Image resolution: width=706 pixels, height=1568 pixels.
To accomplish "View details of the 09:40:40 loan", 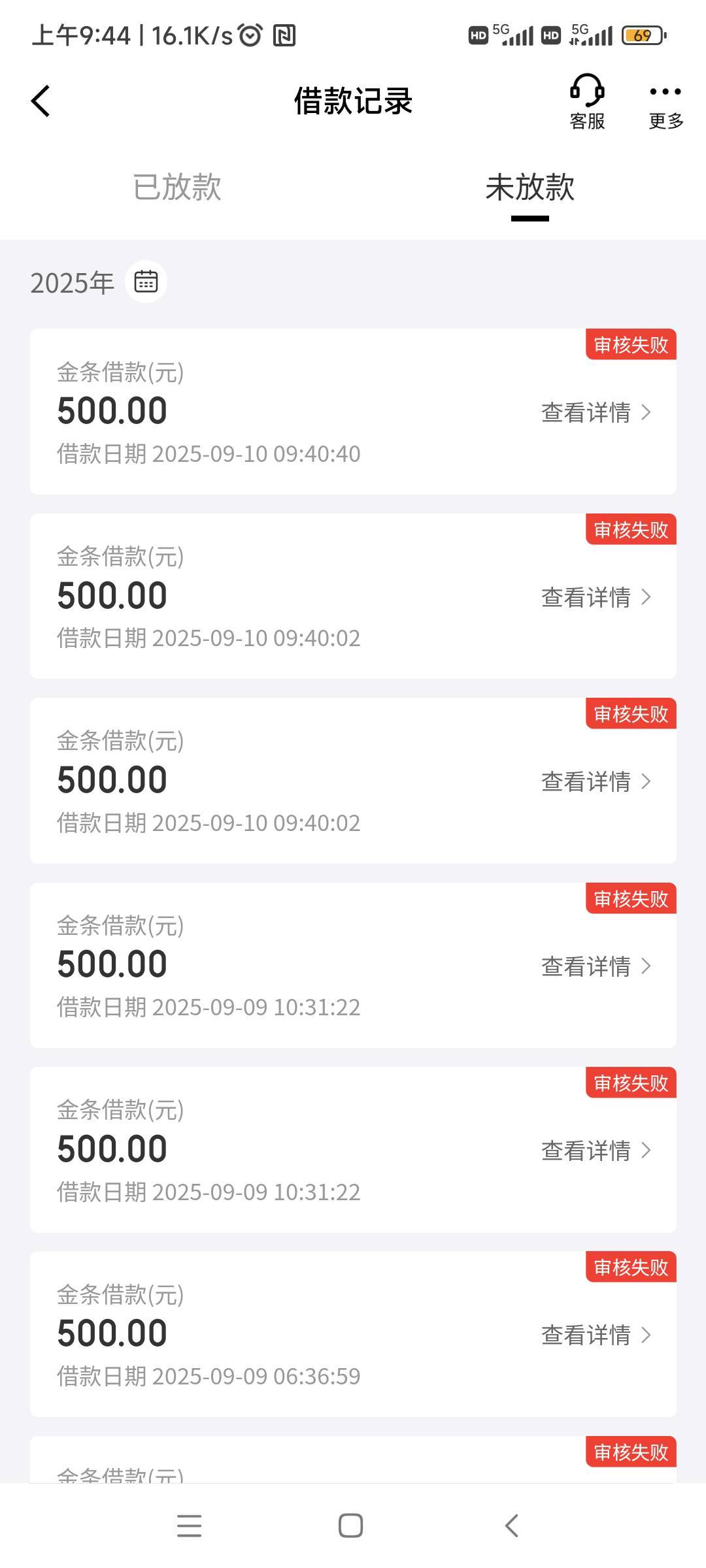I will pos(596,412).
